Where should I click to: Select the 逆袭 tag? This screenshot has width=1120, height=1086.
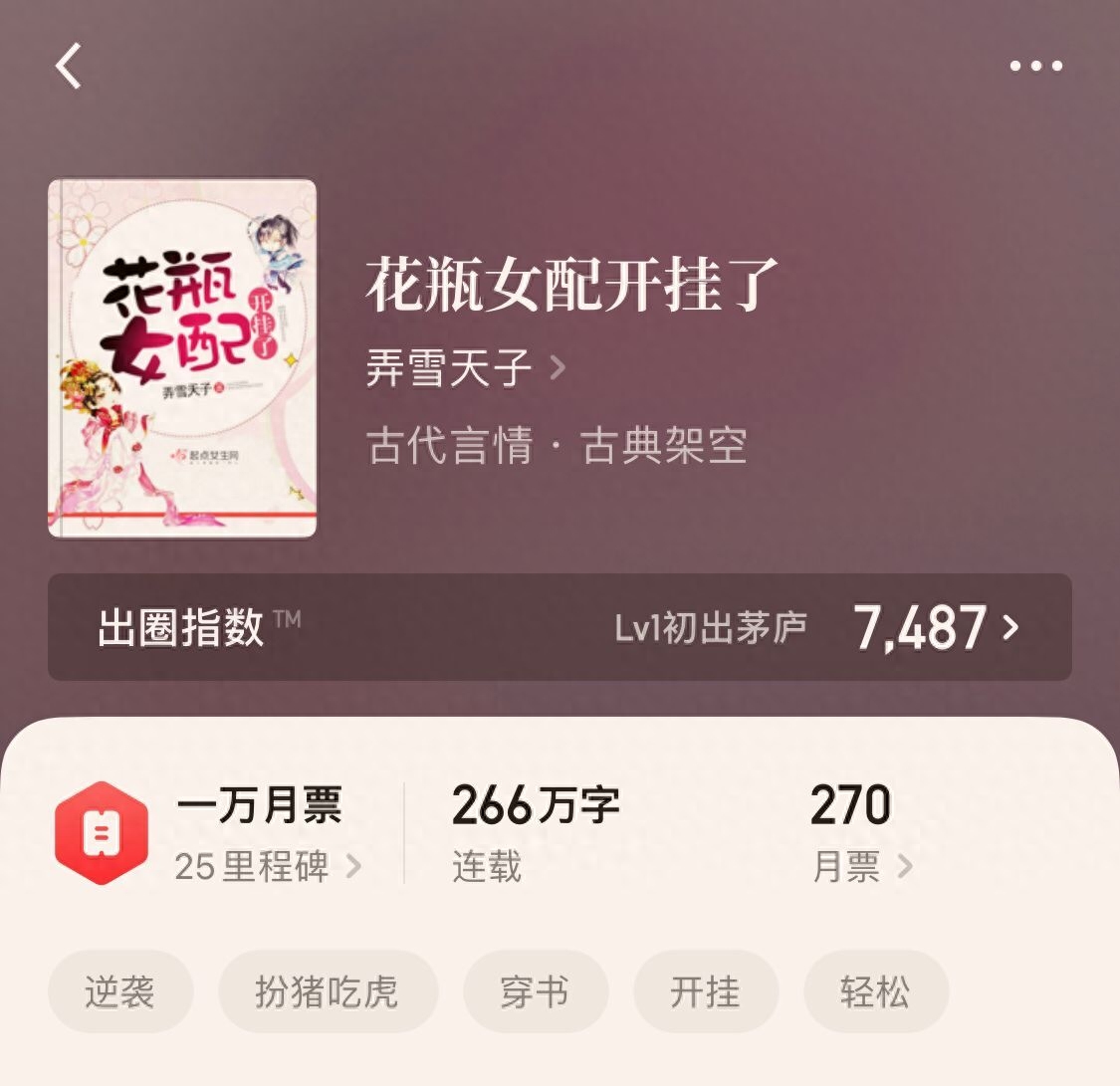pos(119,991)
